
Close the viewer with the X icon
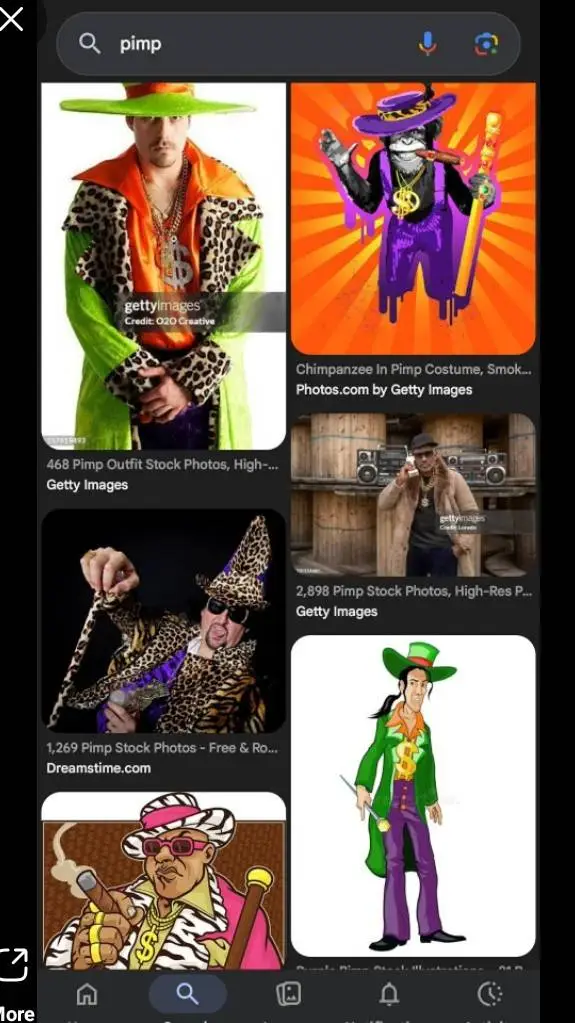pyautogui.click(x=12, y=19)
